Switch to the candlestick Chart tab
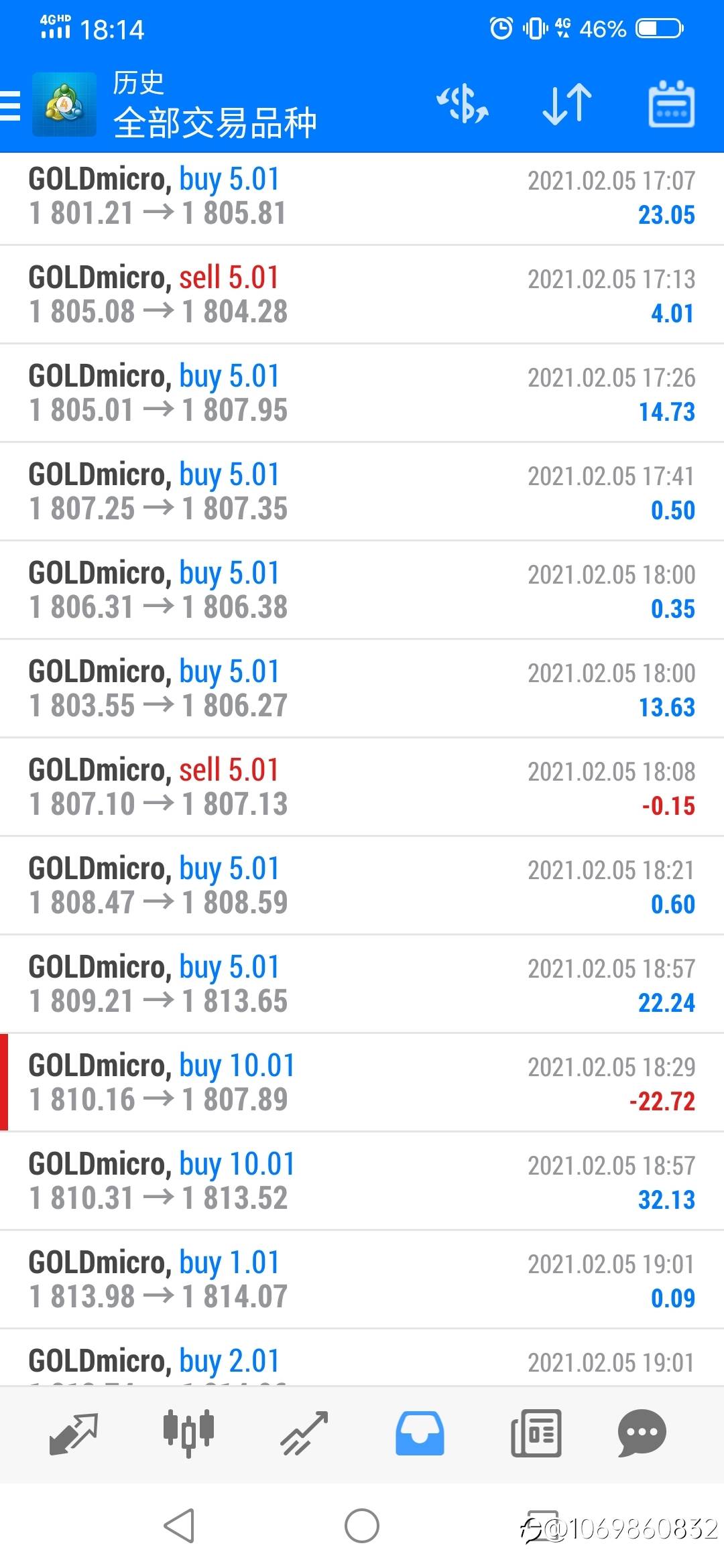This screenshot has height=1568, width=724. (188, 1434)
